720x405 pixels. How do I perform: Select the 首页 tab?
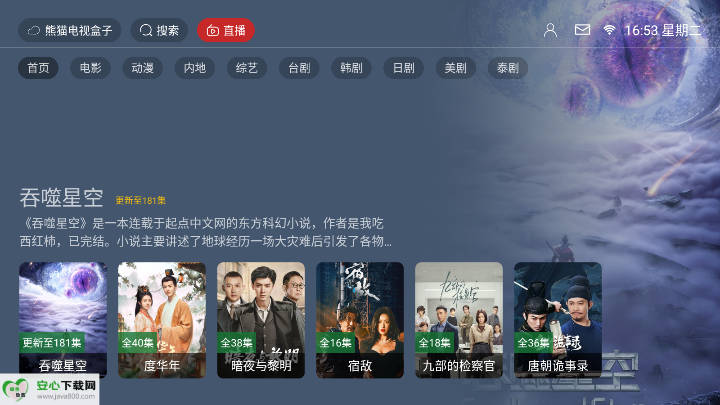38,68
